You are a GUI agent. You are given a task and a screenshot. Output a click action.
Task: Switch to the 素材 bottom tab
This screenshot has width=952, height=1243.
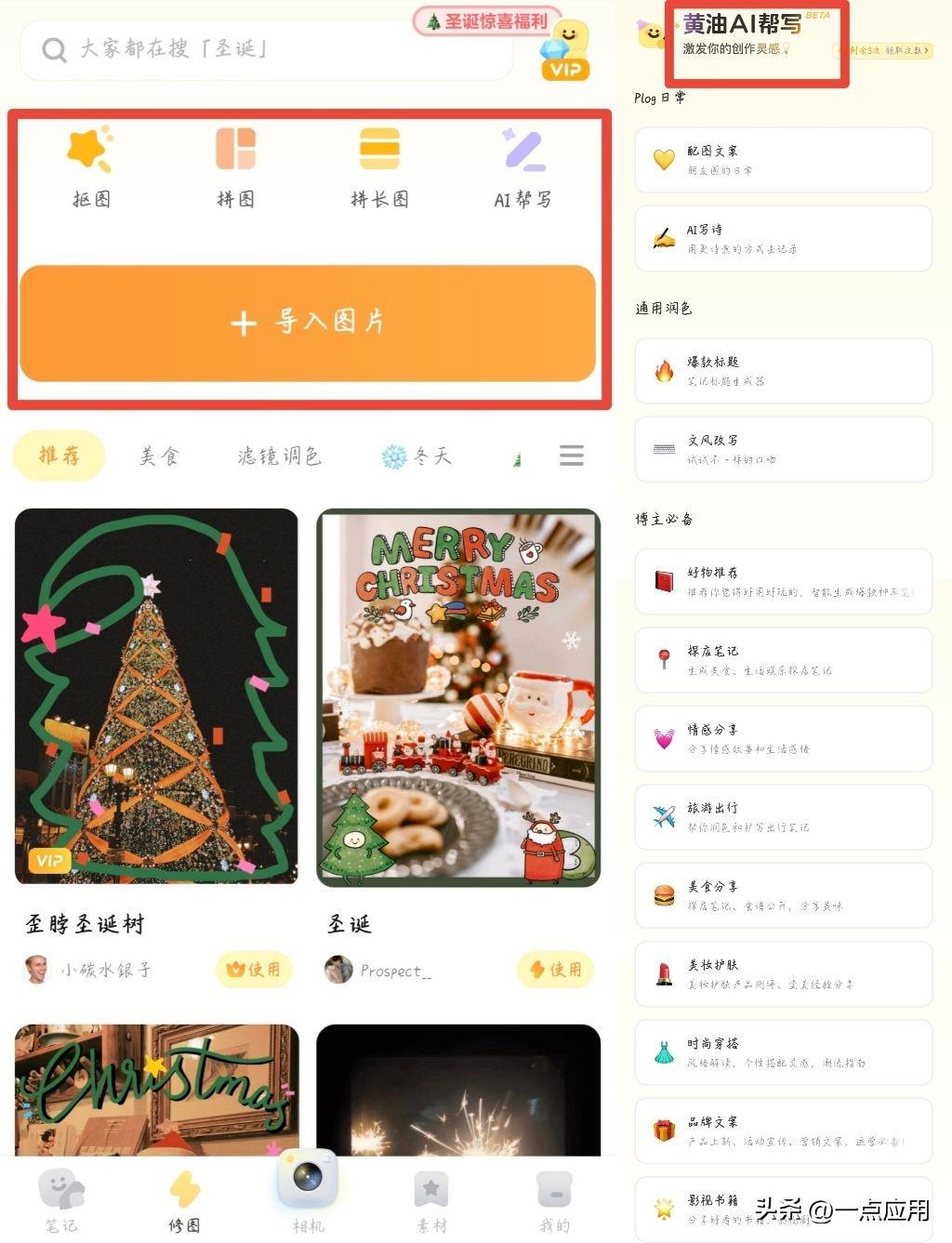[430, 1200]
